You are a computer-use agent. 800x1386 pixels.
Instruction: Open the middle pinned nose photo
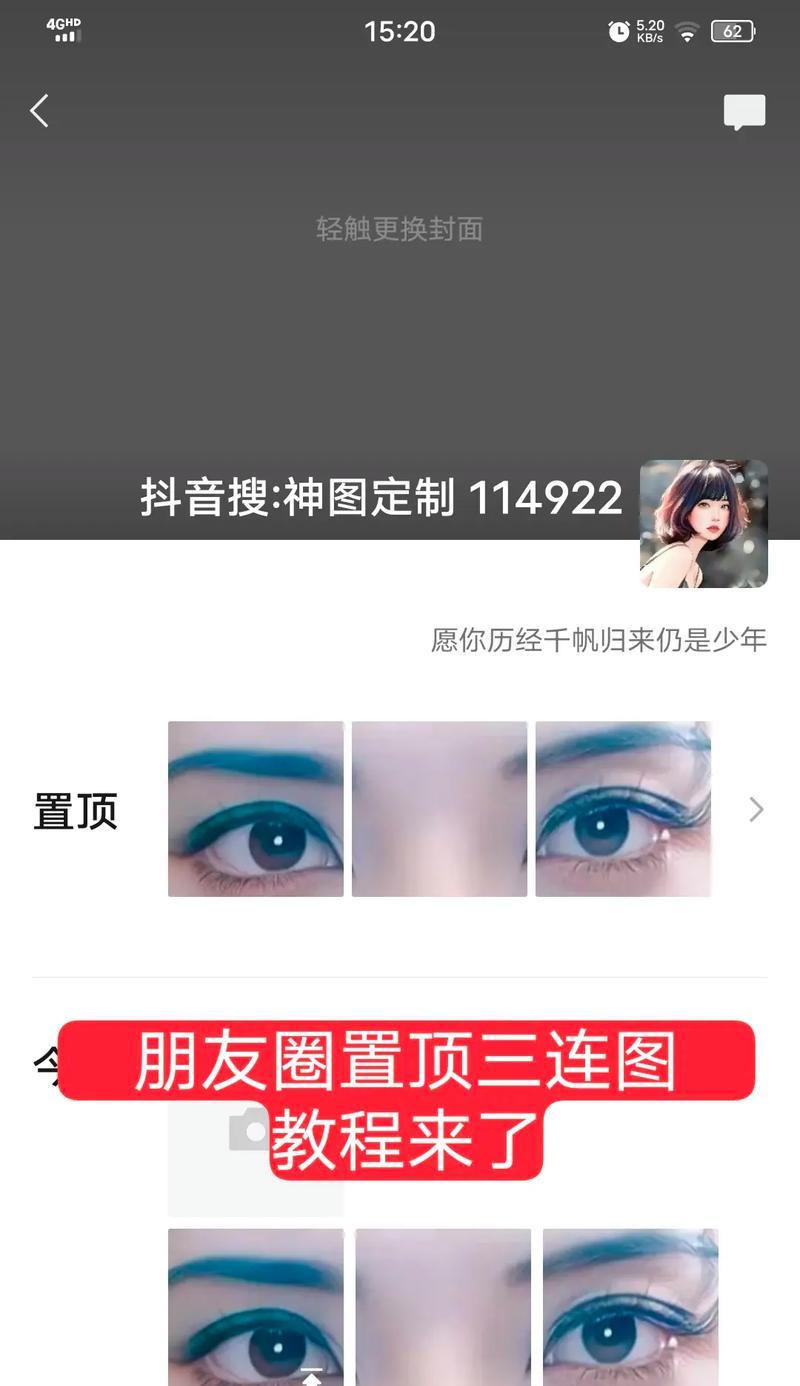pos(439,809)
